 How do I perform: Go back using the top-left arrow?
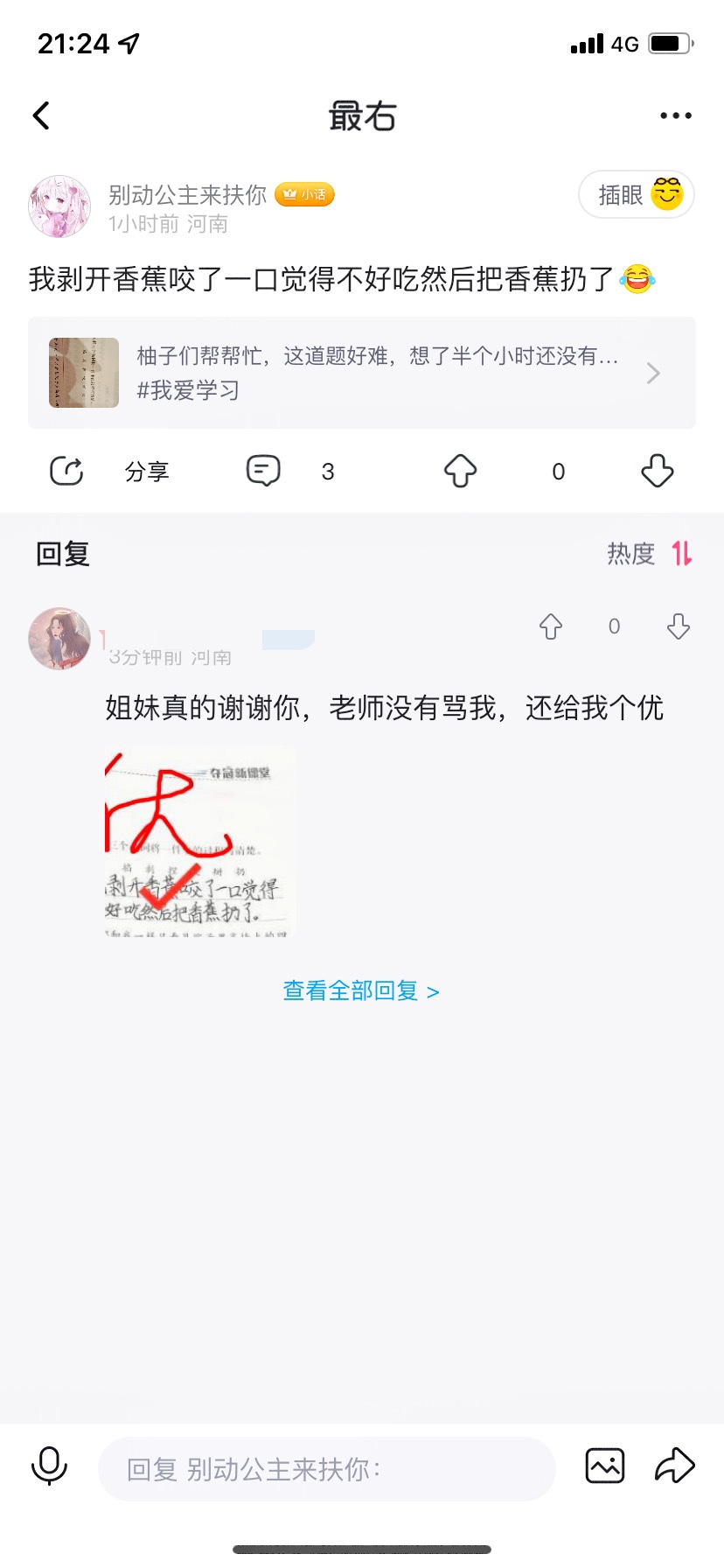coord(41,115)
